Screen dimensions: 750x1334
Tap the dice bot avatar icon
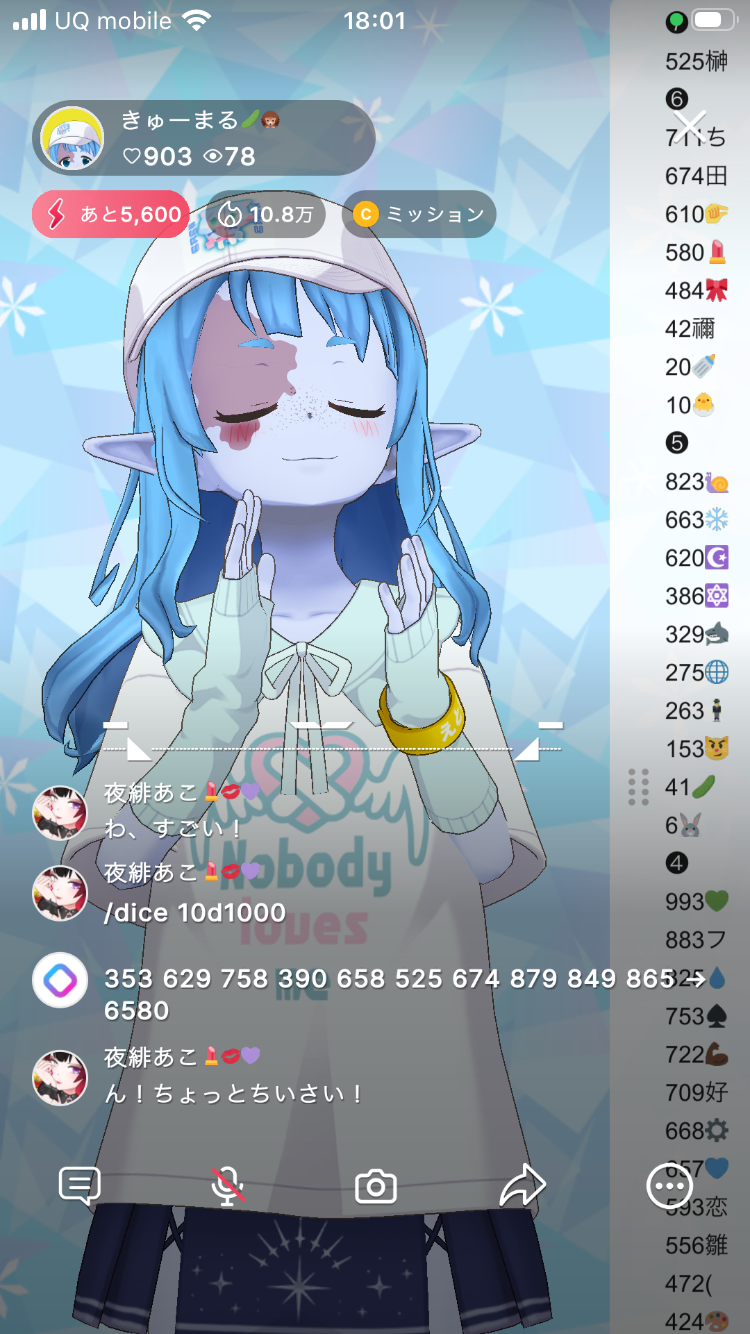coord(60,980)
